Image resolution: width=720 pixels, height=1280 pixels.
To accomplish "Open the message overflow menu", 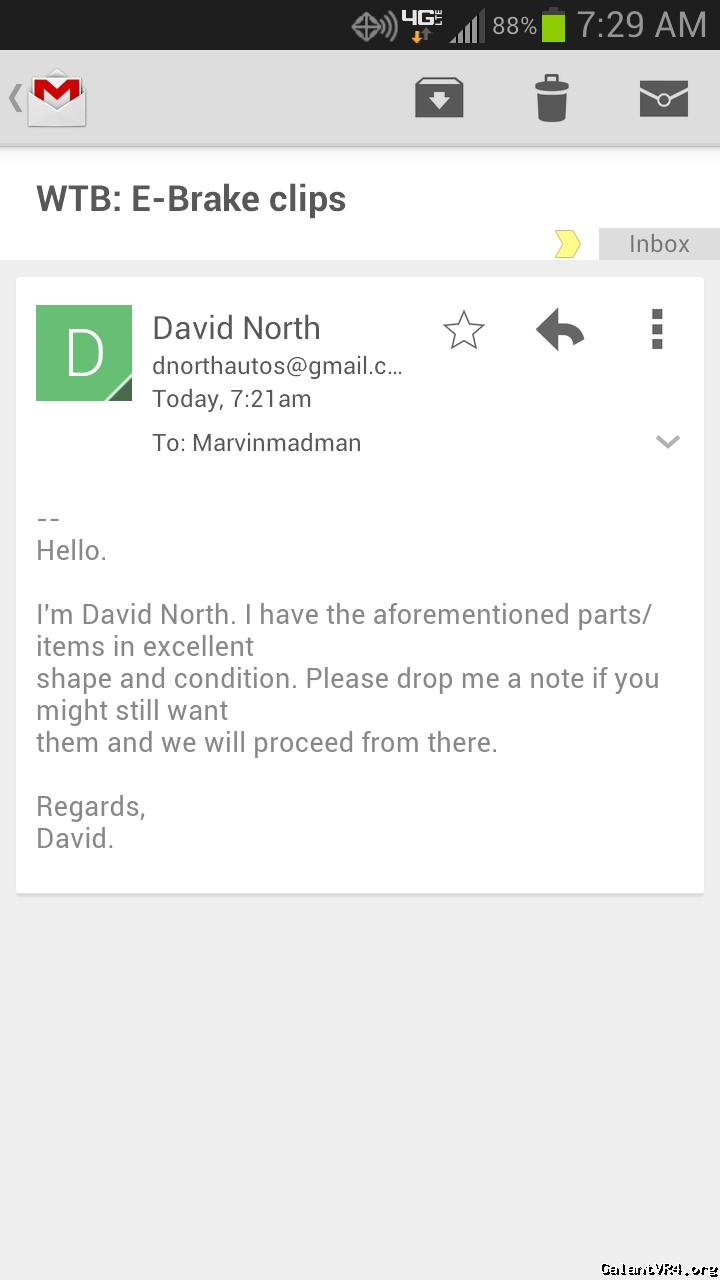I will pyautogui.click(x=657, y=329).
